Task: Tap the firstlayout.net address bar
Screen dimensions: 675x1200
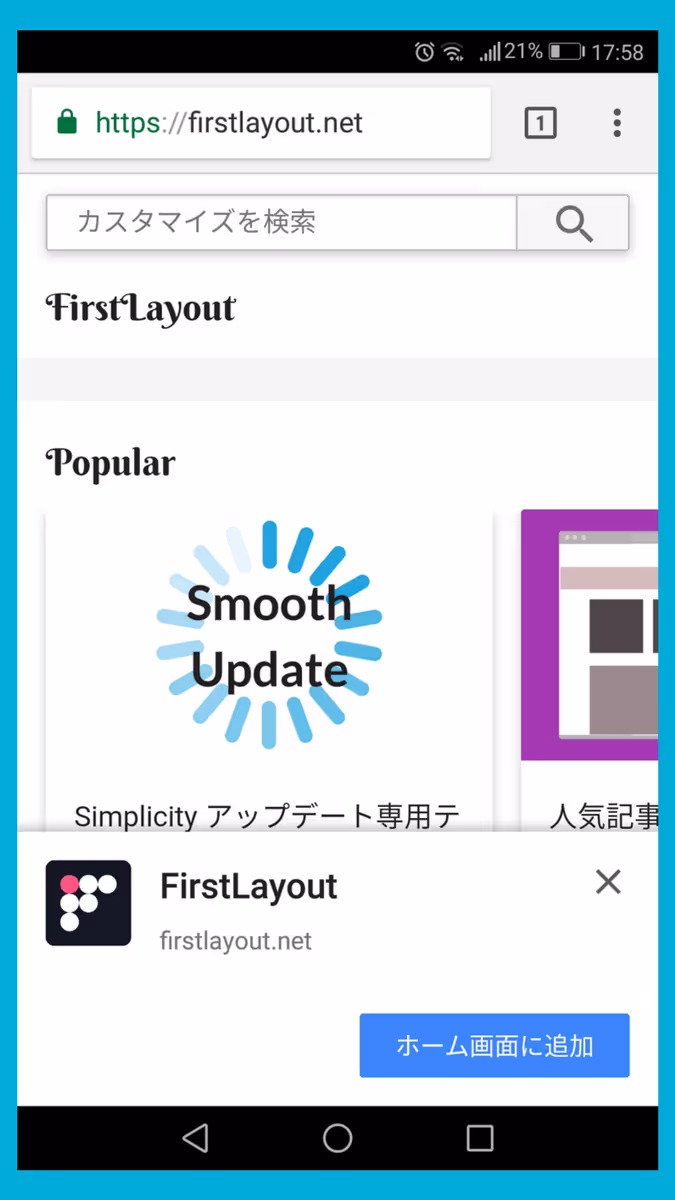Action: [260, 123]
